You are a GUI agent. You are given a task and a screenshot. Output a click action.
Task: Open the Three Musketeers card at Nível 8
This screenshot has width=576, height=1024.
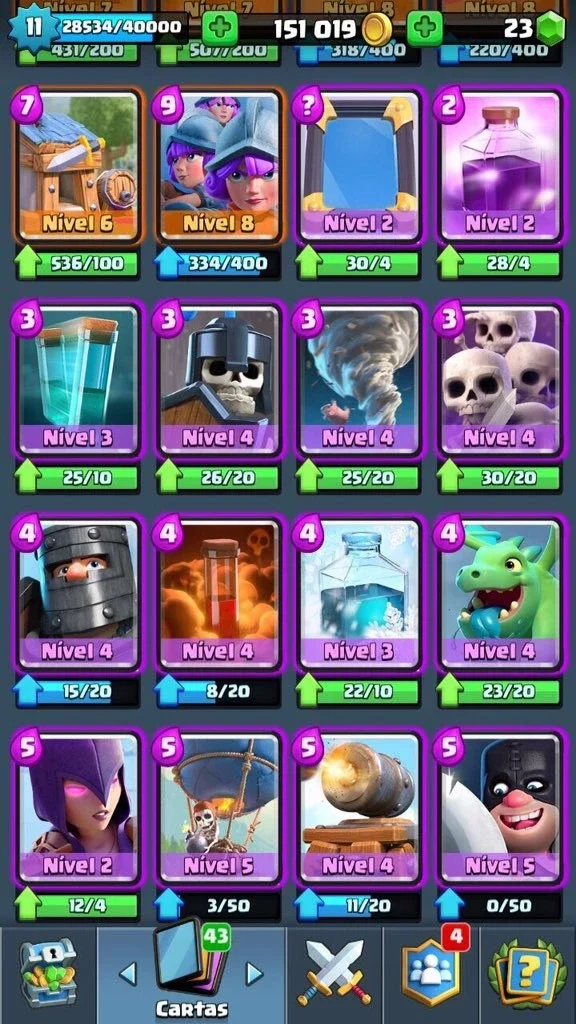[x=220, y=165]
